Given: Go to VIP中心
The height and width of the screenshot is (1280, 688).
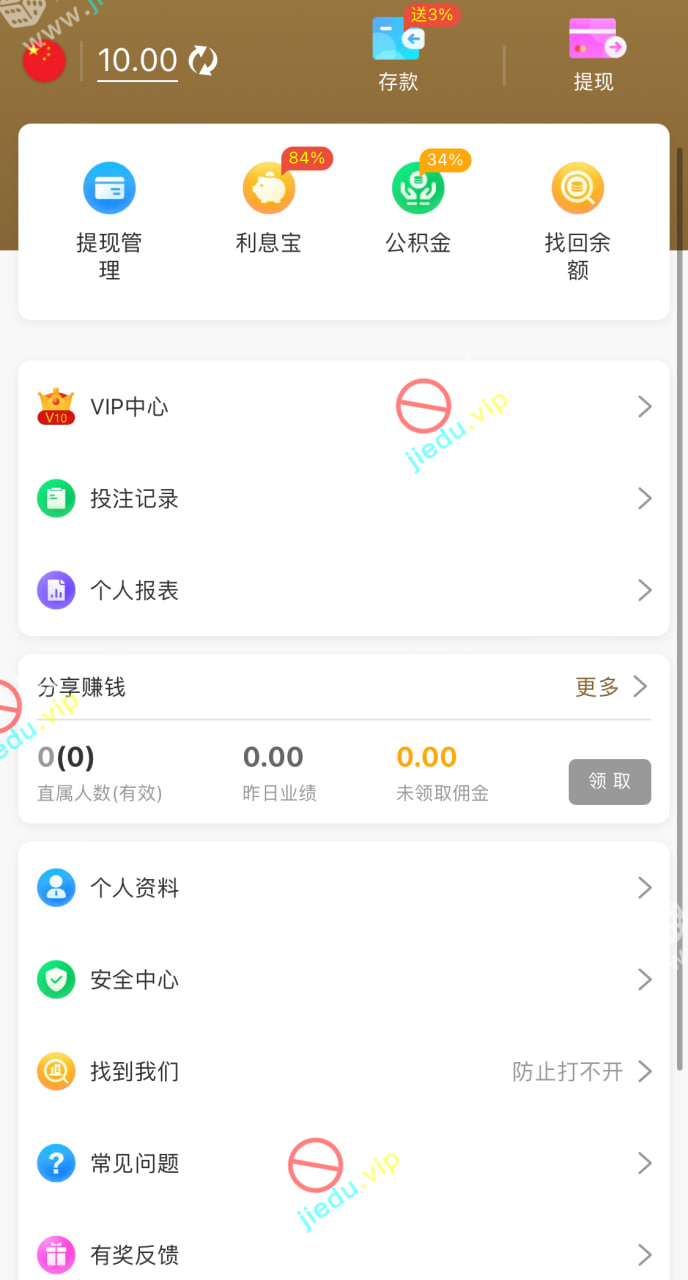Looking at the screenshot, I should pyautogui.click(x=343, y=407).
